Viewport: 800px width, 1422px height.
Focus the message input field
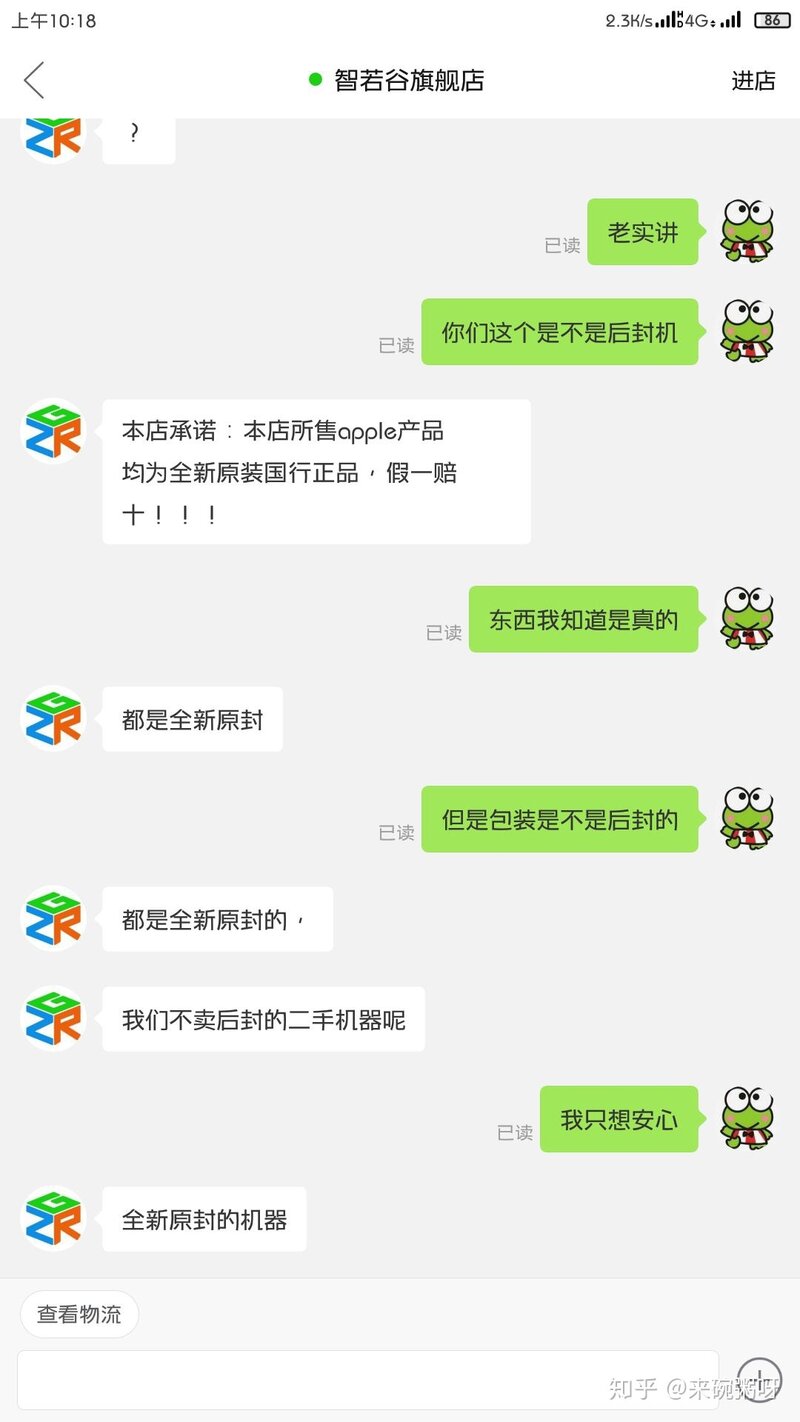pos(367,1381)
